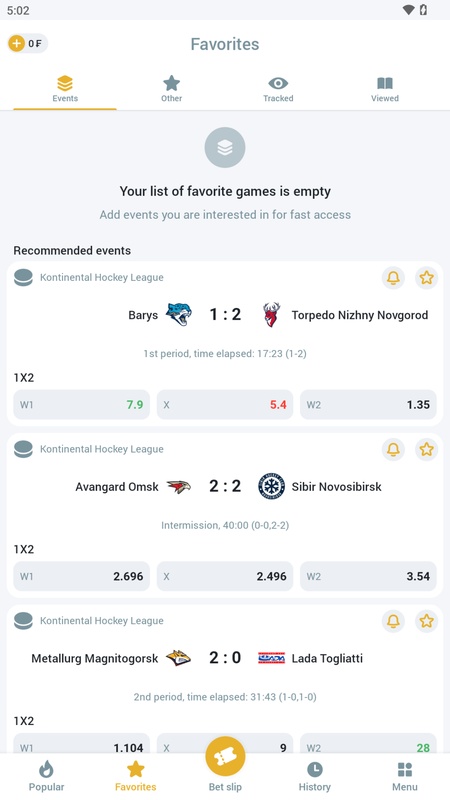Screen dimensions: 450x800
Task: Tap bell icon for Metallurg Magnitogorsk match
Action: 393,620
